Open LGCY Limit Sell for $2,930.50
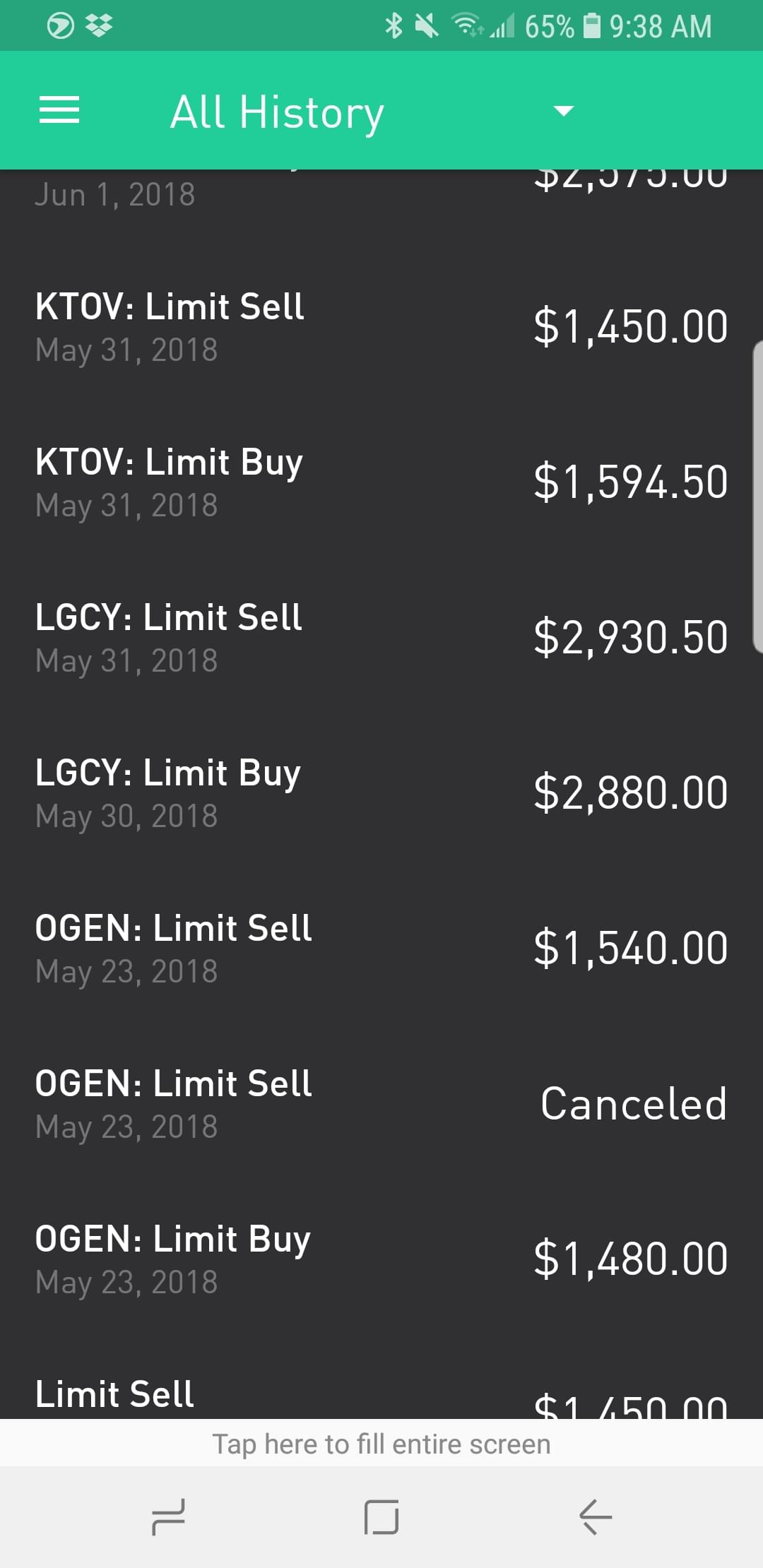 tap(381, 638)
